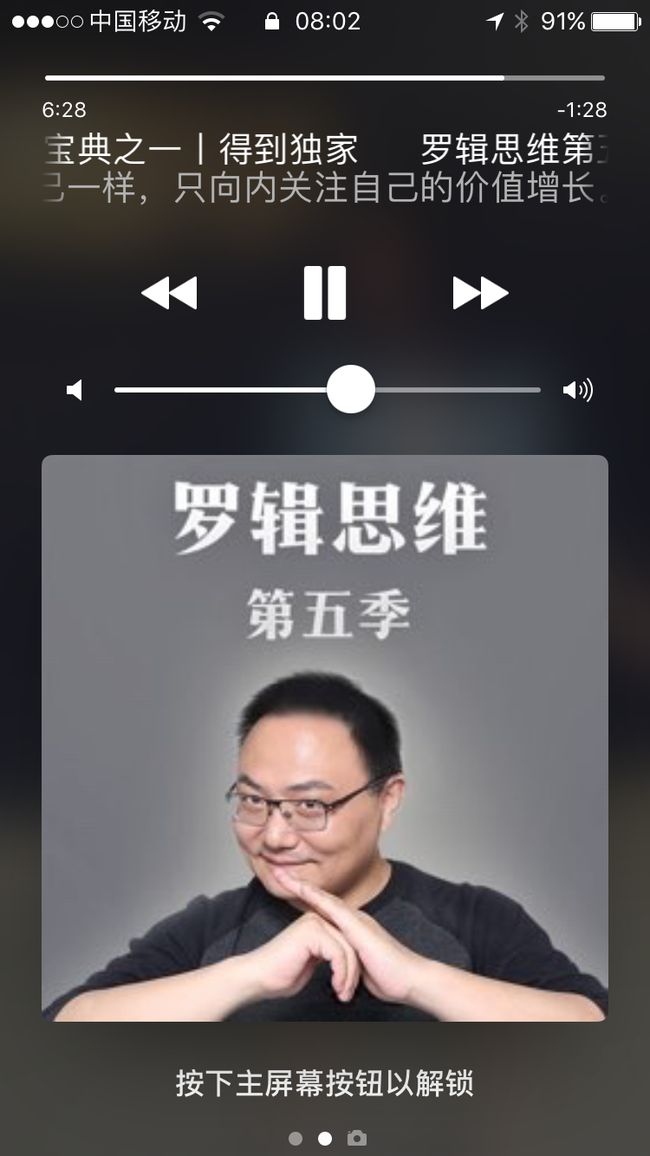Image resolution: width=650 pixels, height=1156 pixels.
Task: Pause the playing 罗辑思维 audio
Action: pos(324,293)
